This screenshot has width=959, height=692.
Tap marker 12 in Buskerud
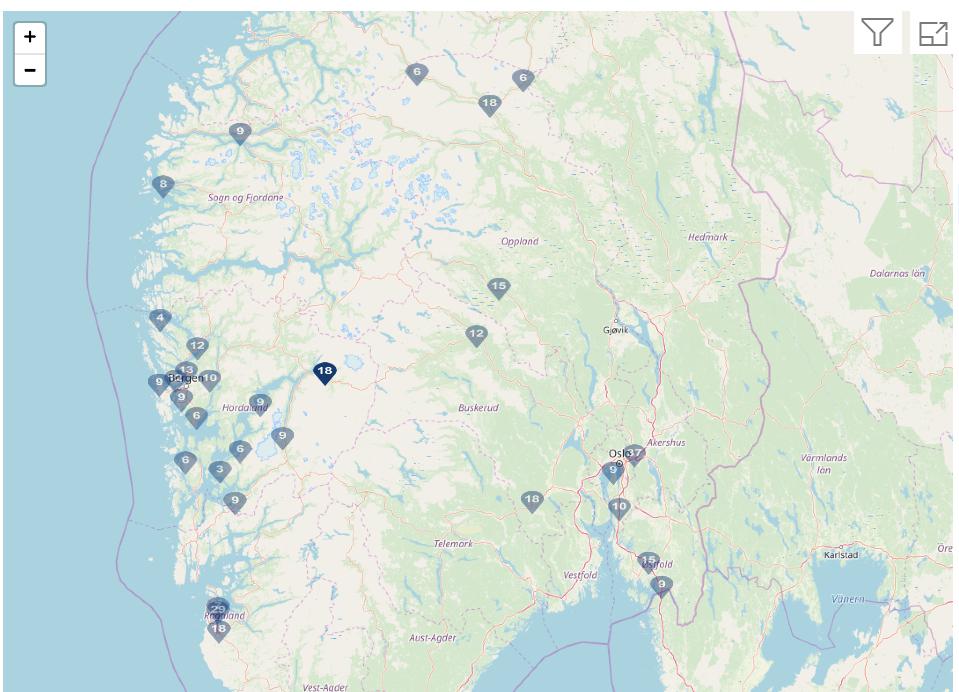click(476, 335)
